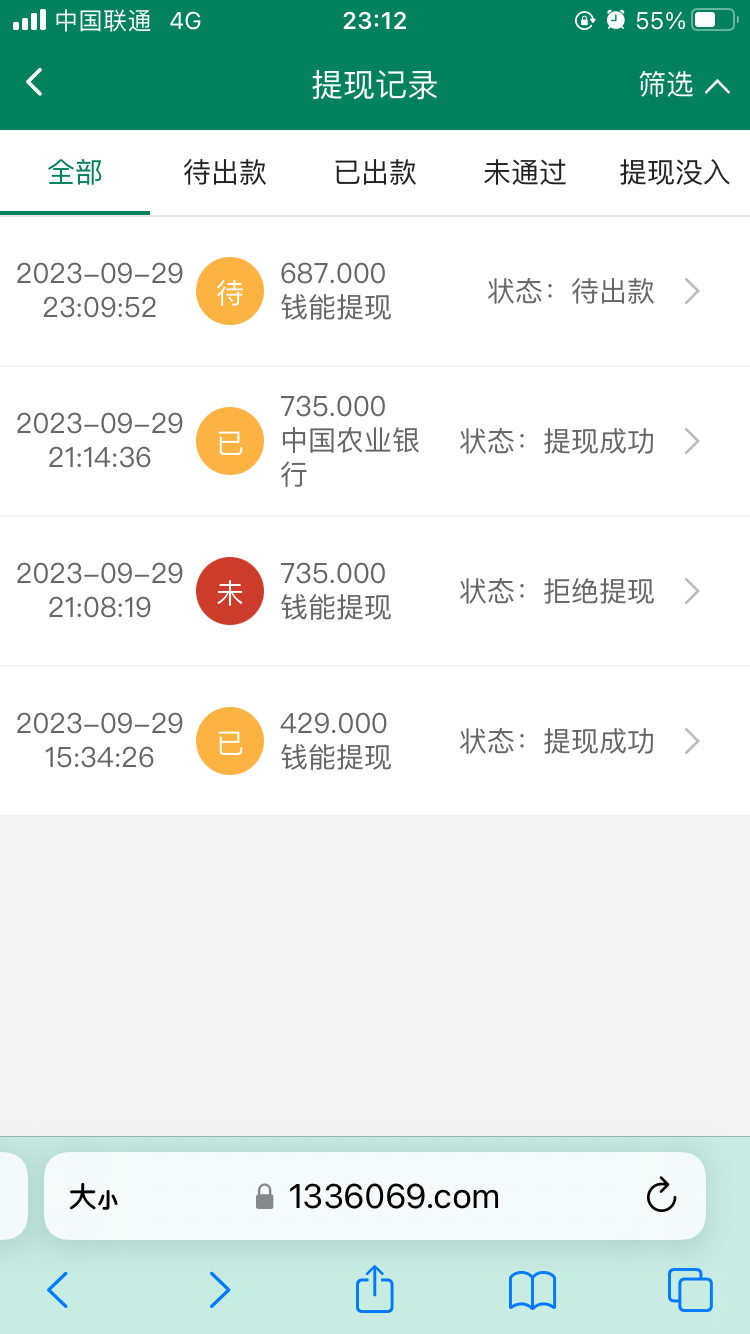Screen dimensions: 750x1334
Task: Share this web page
Action: [375, 1289]
